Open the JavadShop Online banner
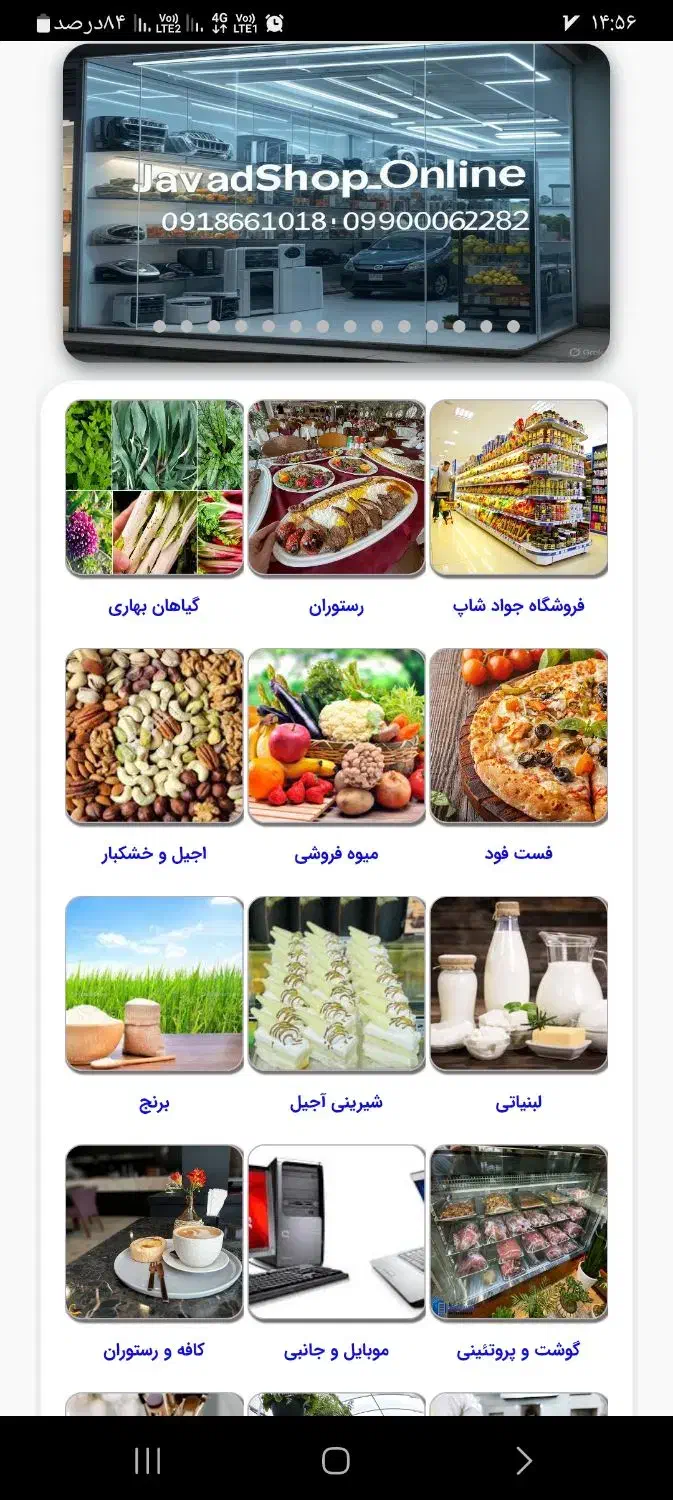This screenshot has height=1500, width=673. (336, 200)
